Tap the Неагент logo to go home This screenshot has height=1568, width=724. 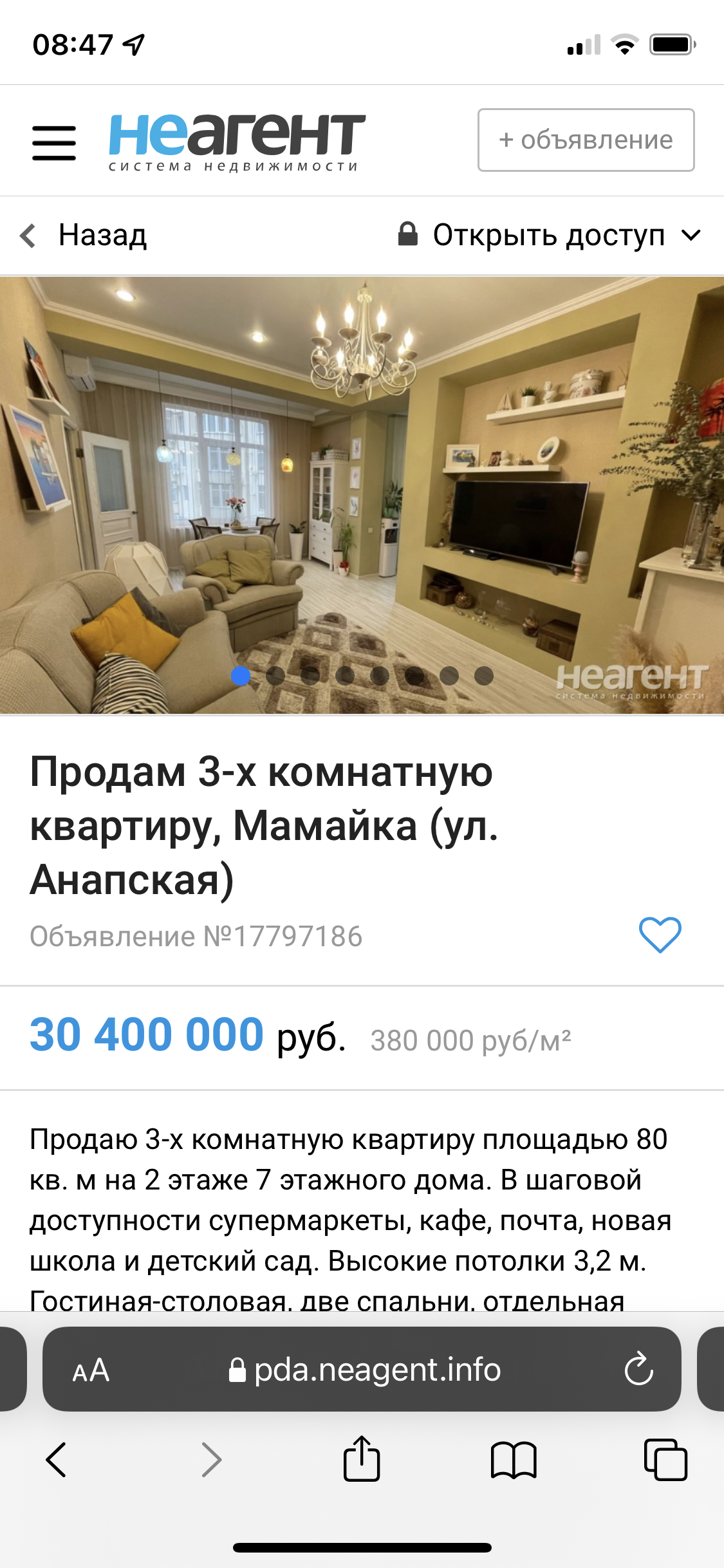[x=237, y=142]
